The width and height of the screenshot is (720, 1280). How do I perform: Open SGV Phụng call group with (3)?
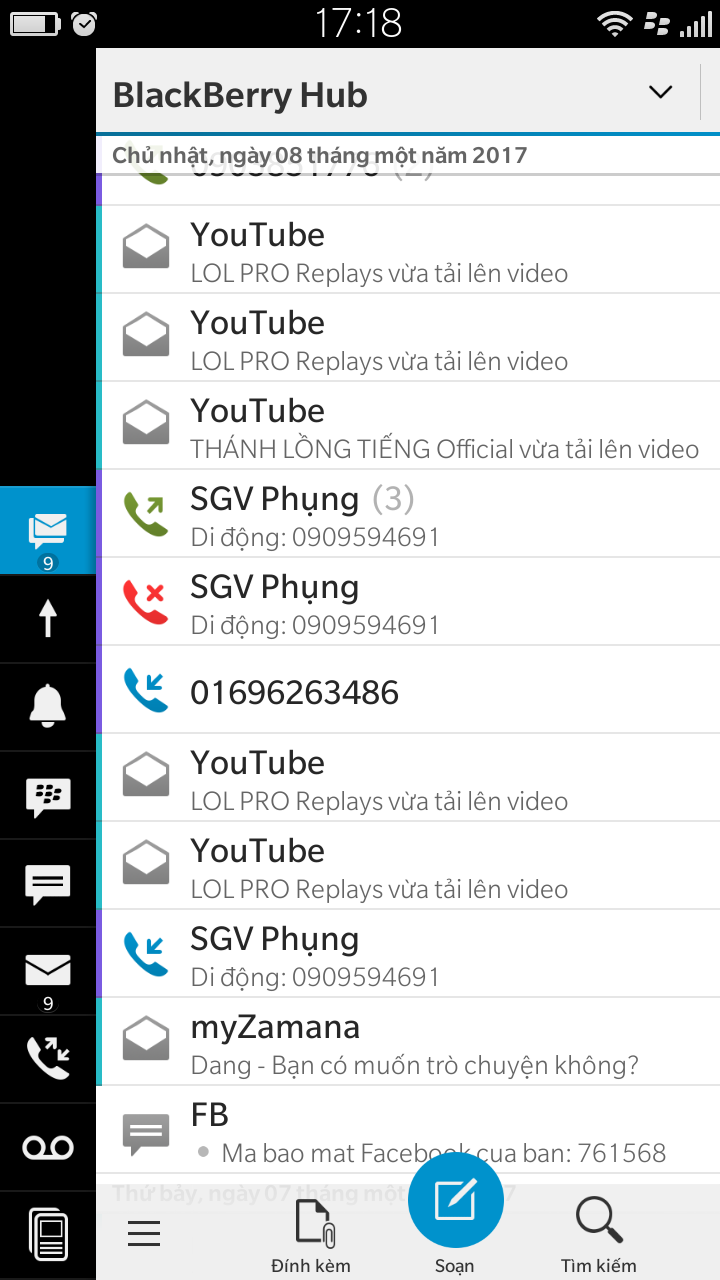tap(408, 514)
